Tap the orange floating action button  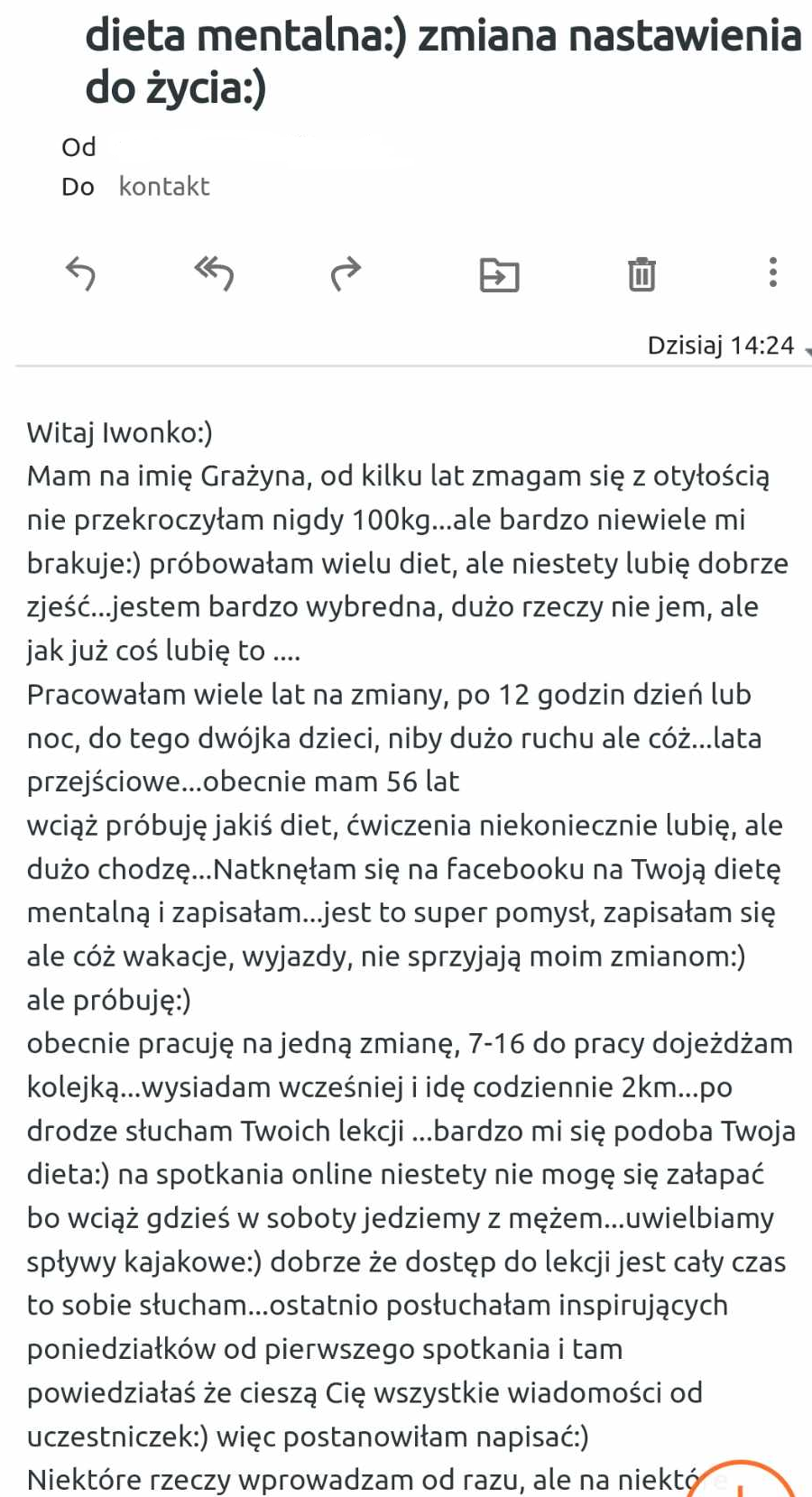[x=742, y=1483]
